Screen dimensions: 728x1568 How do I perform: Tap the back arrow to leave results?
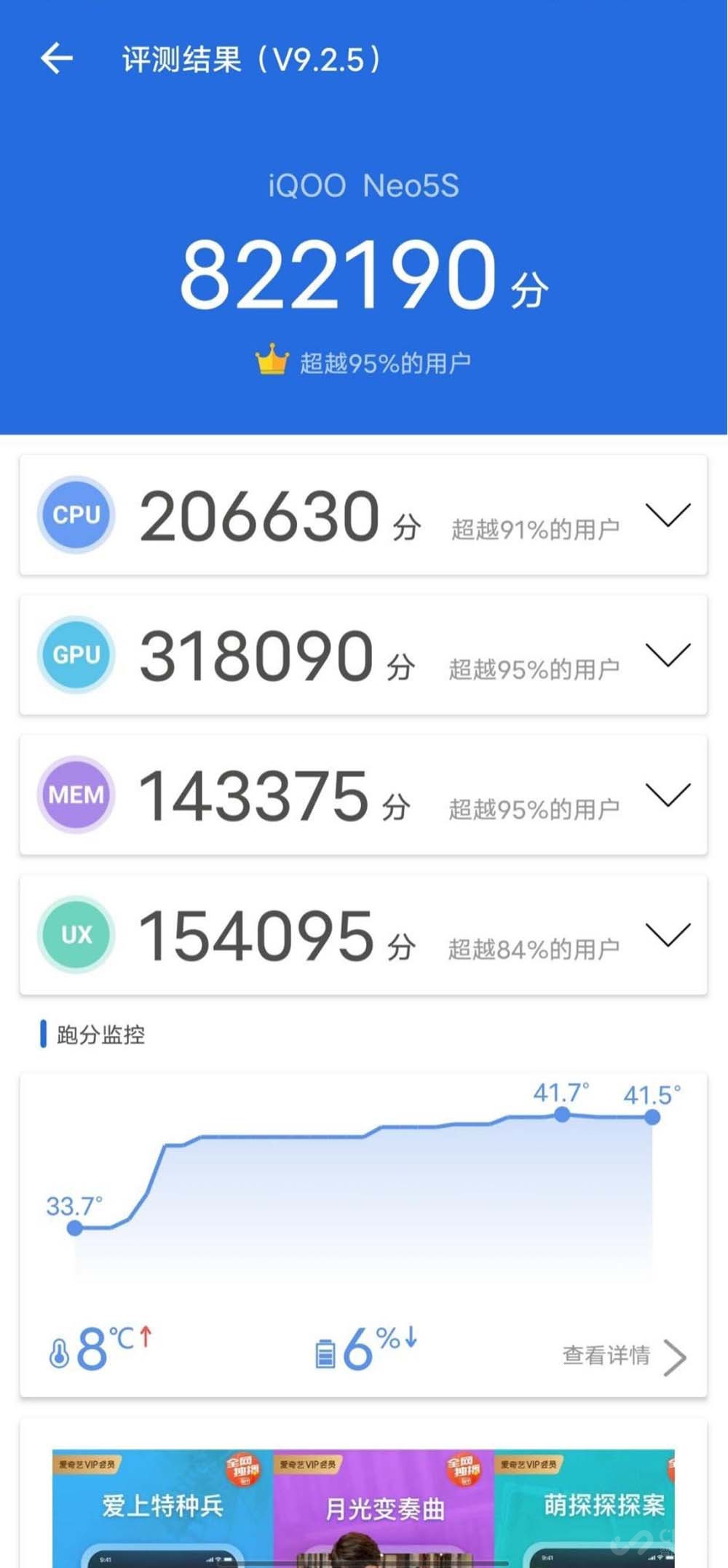tap(55, 60)
